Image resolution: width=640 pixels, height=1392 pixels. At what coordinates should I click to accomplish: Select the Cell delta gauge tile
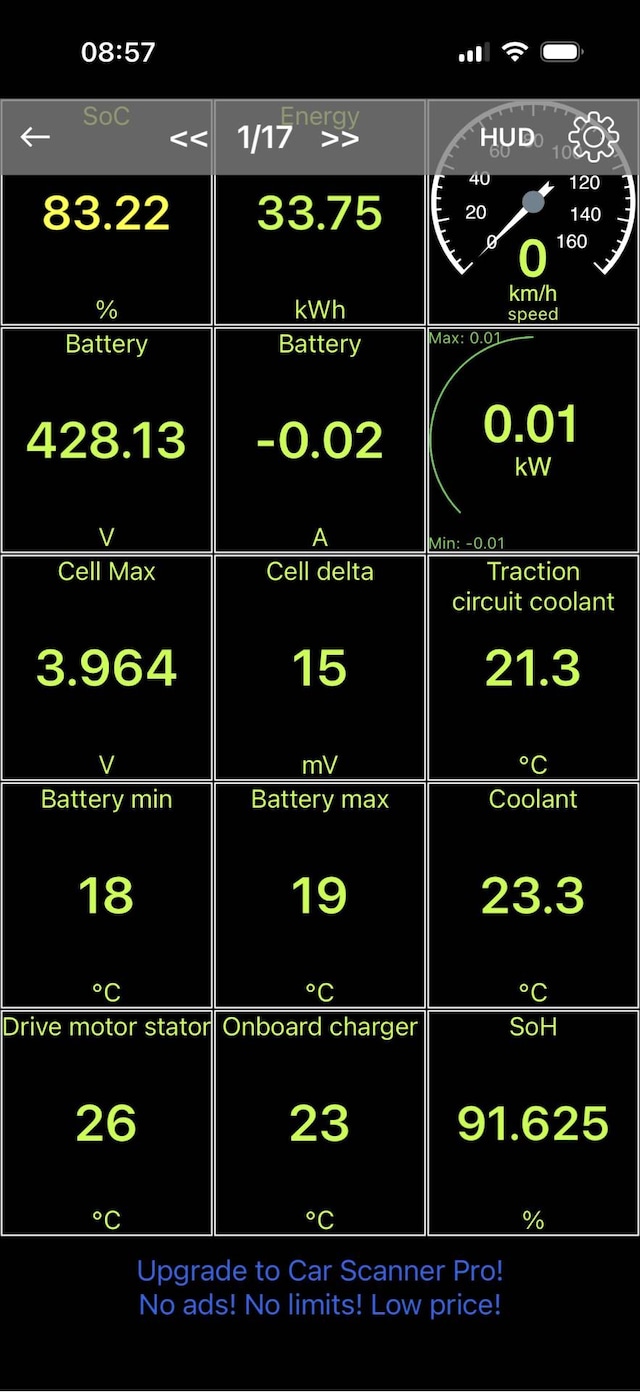(x=320, y=668)
